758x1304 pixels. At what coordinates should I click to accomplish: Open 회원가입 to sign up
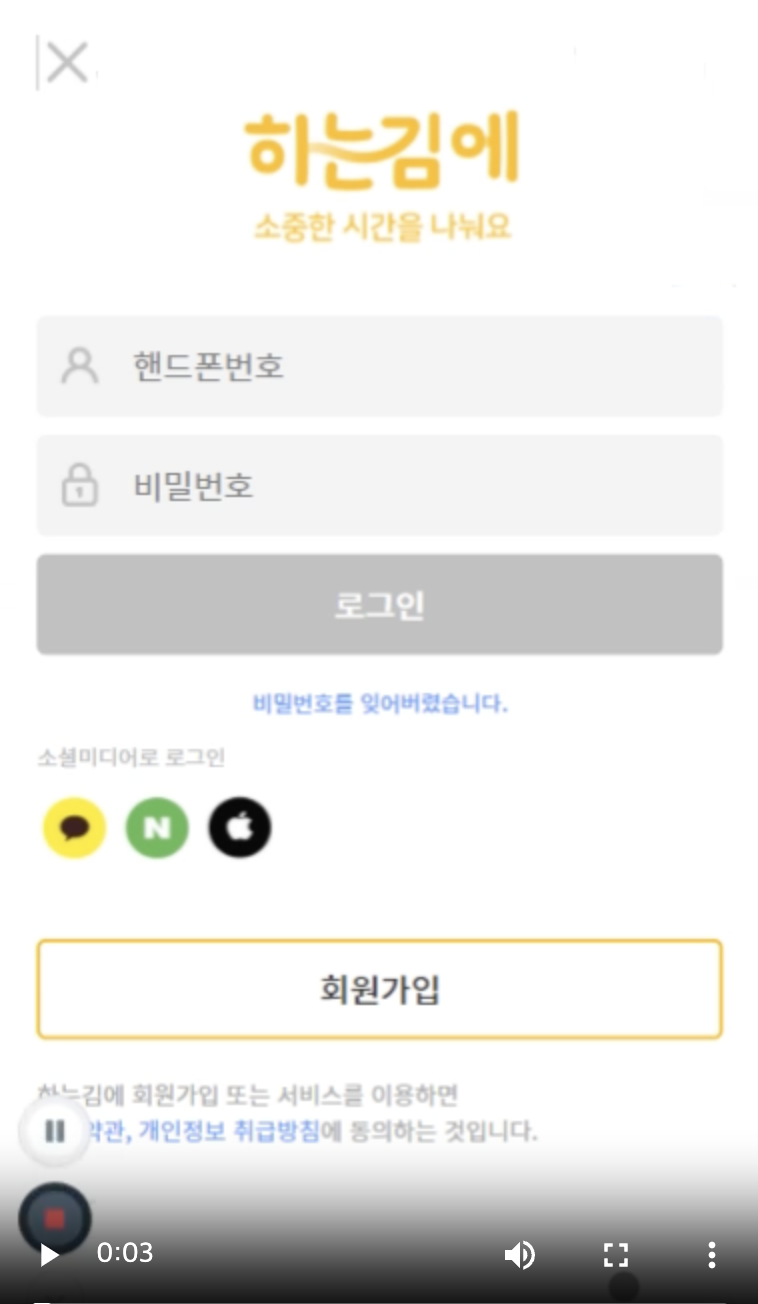pos(379,988)
